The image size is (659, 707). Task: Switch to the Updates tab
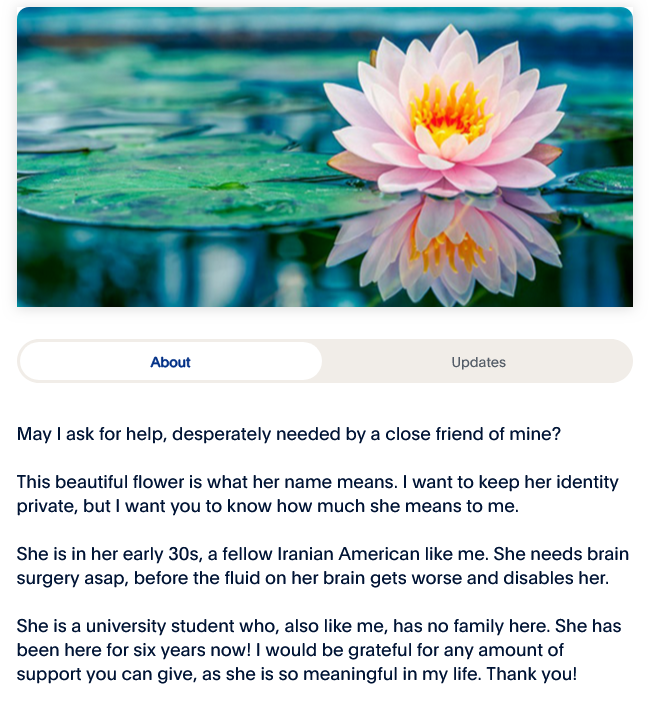click(x=478, y=362)
